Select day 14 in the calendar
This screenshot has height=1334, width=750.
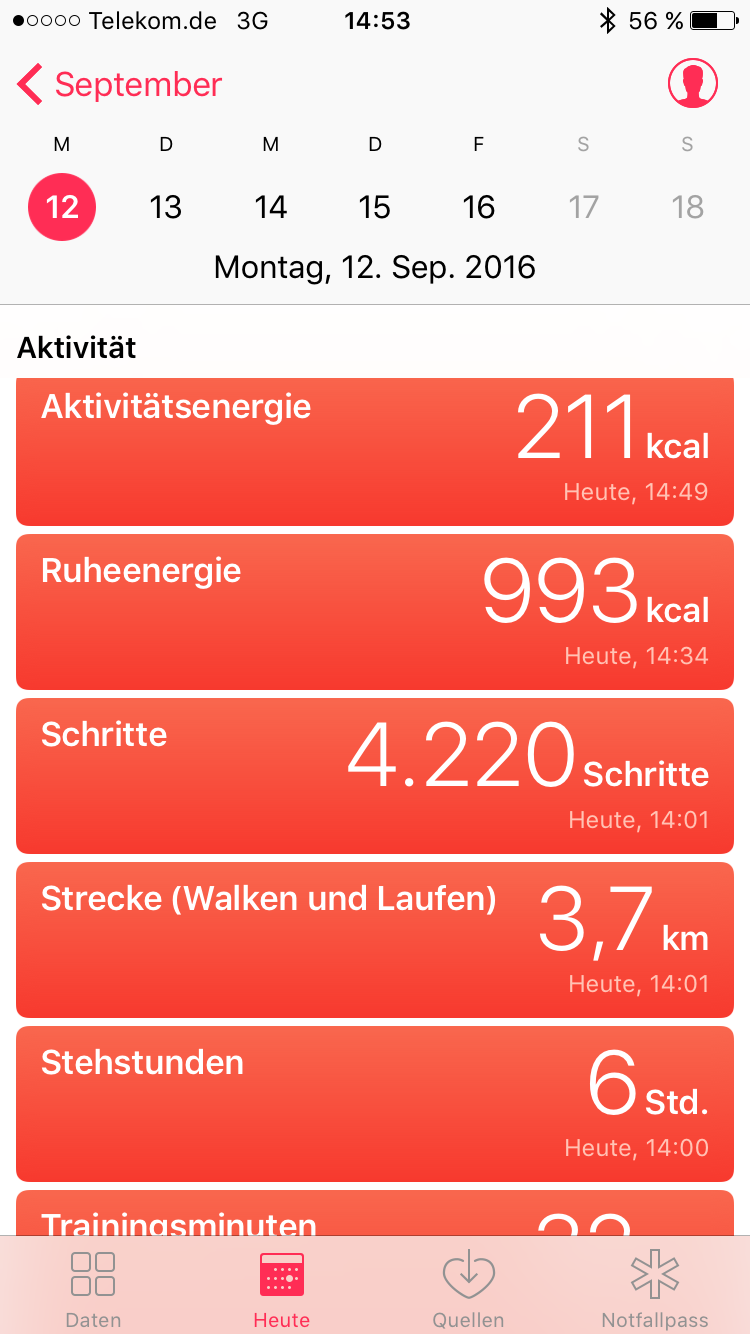click(270, 207)
